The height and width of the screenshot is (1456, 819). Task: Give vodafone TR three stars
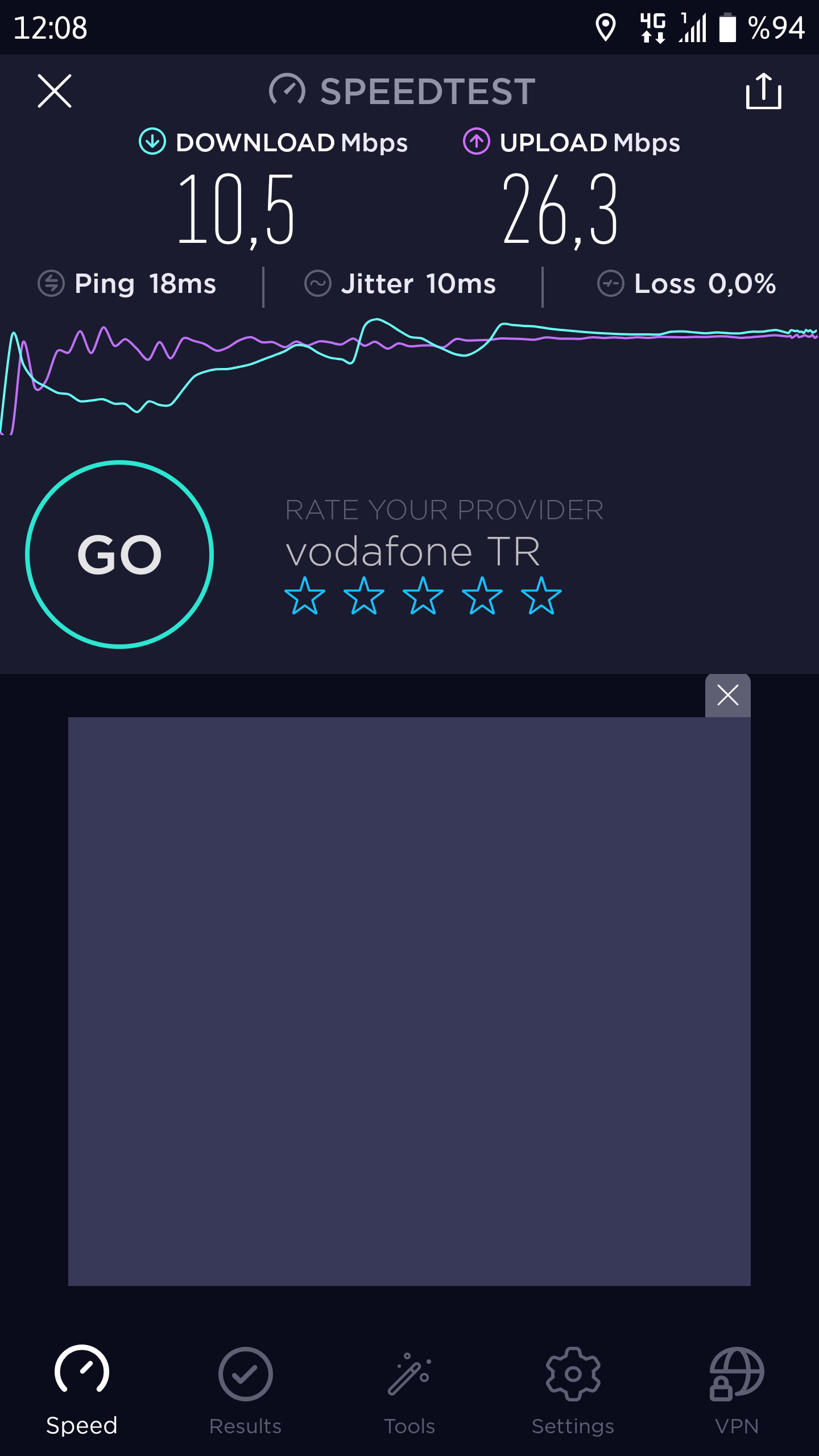(423, 595)
